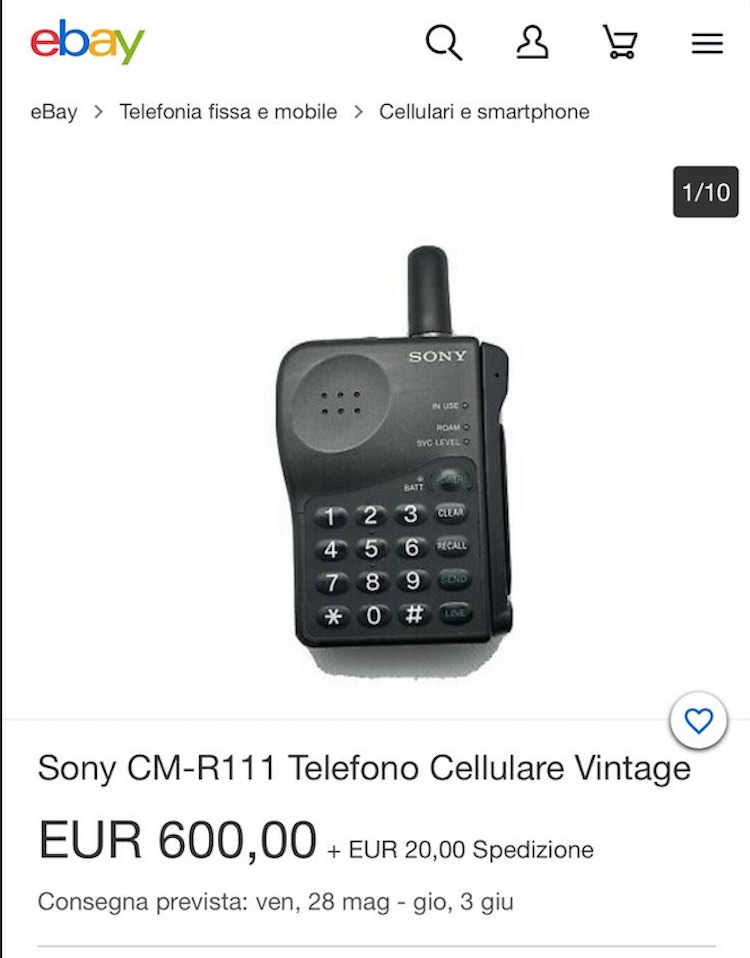
Task: Open the search magnifier
Action: pyautogui.click(x=443, y=43)
